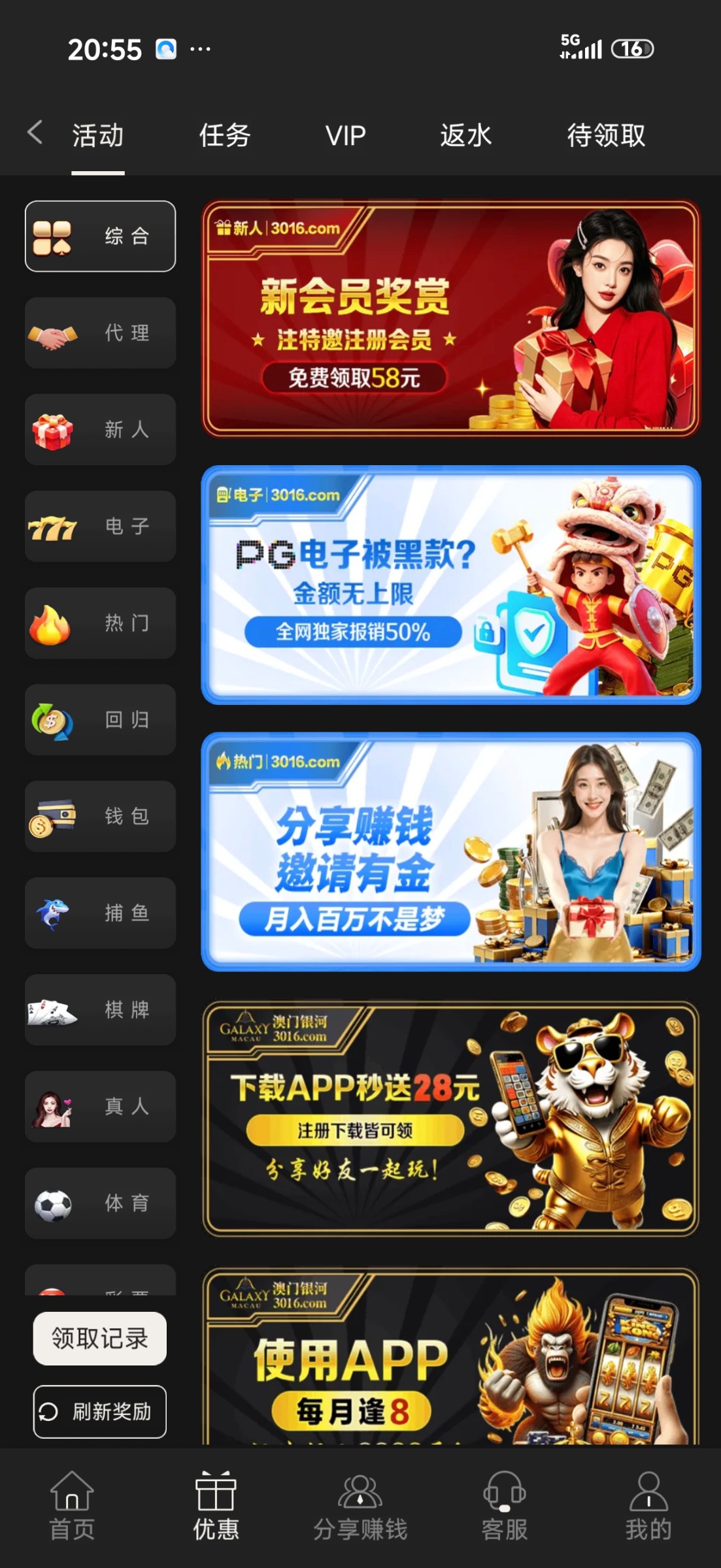Image resolution: width=721 pixels, height=1568 pixels.
Task: Tap the 领取记录 button
Action: coord(100,1339)
